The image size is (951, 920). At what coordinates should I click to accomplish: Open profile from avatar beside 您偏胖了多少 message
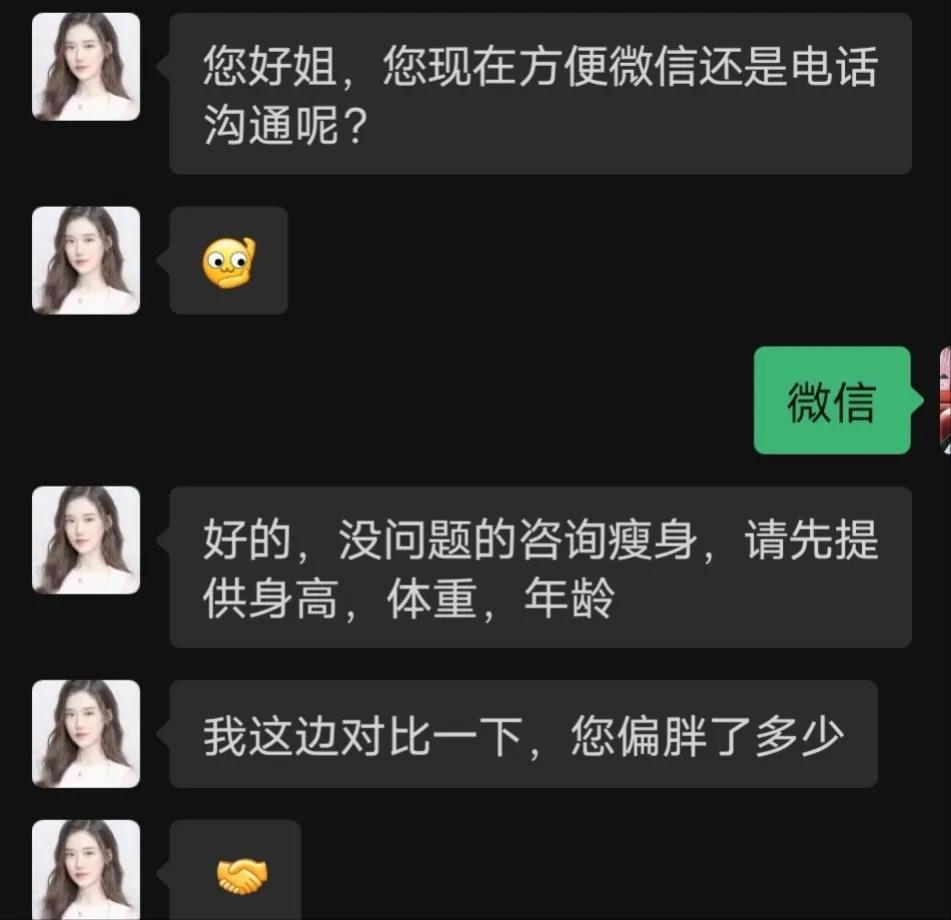[x=86, y=733]
